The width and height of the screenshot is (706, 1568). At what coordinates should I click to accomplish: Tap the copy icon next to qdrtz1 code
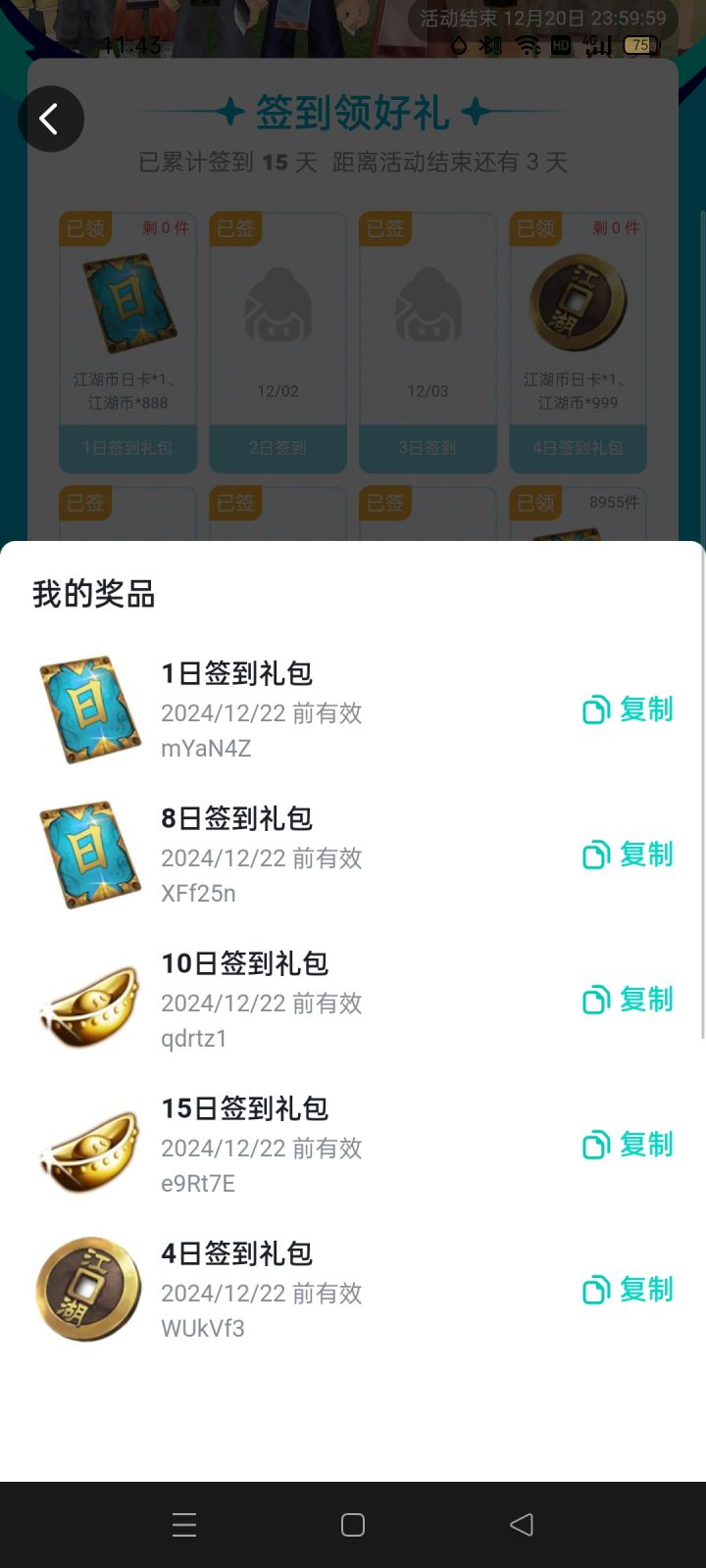(x=596, y=1000)
